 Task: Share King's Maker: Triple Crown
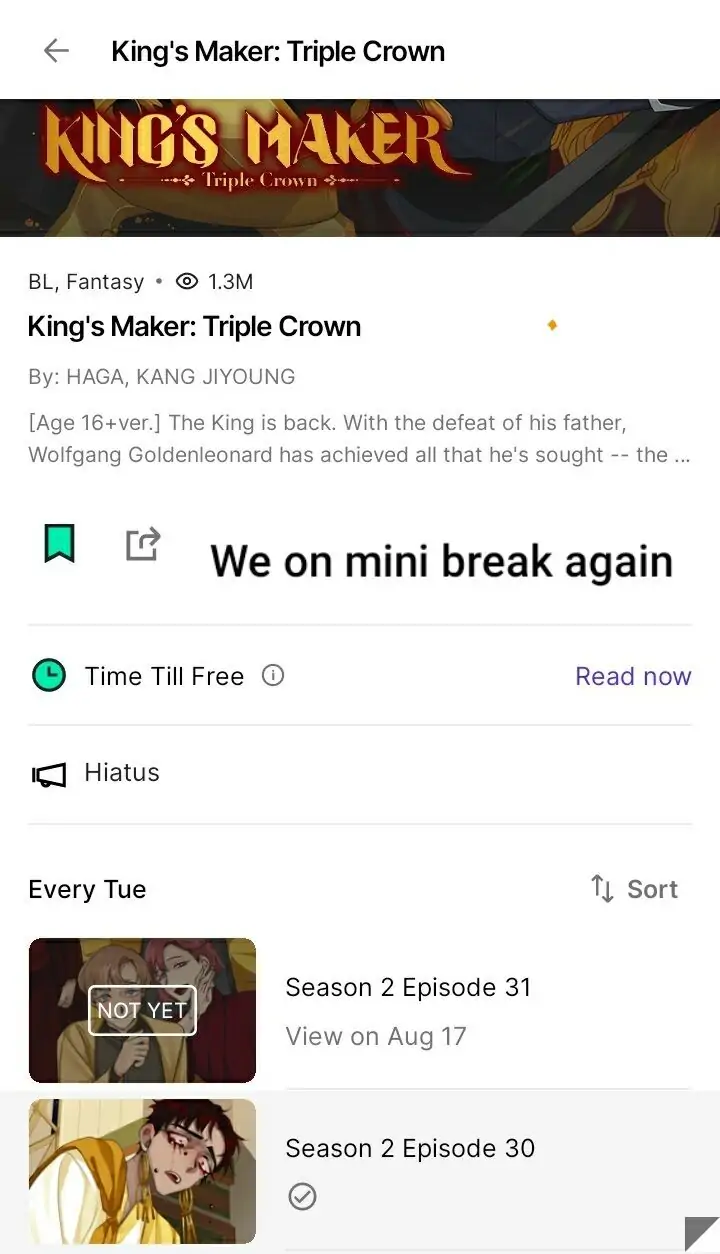(x=142, y=544)
